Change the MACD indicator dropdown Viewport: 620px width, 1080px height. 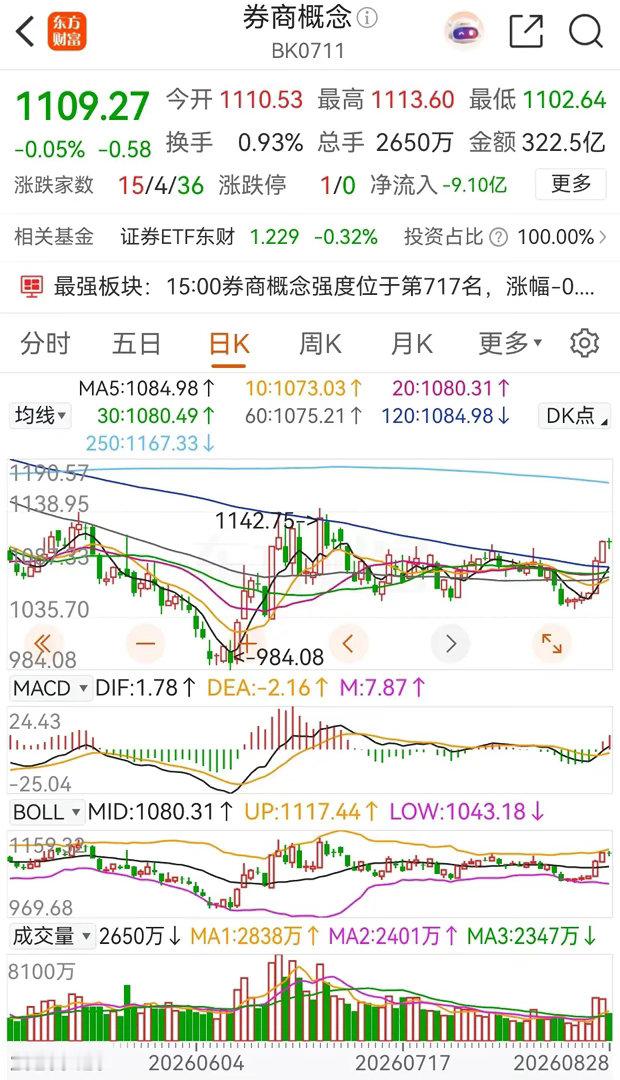click(x=50, y=687)
